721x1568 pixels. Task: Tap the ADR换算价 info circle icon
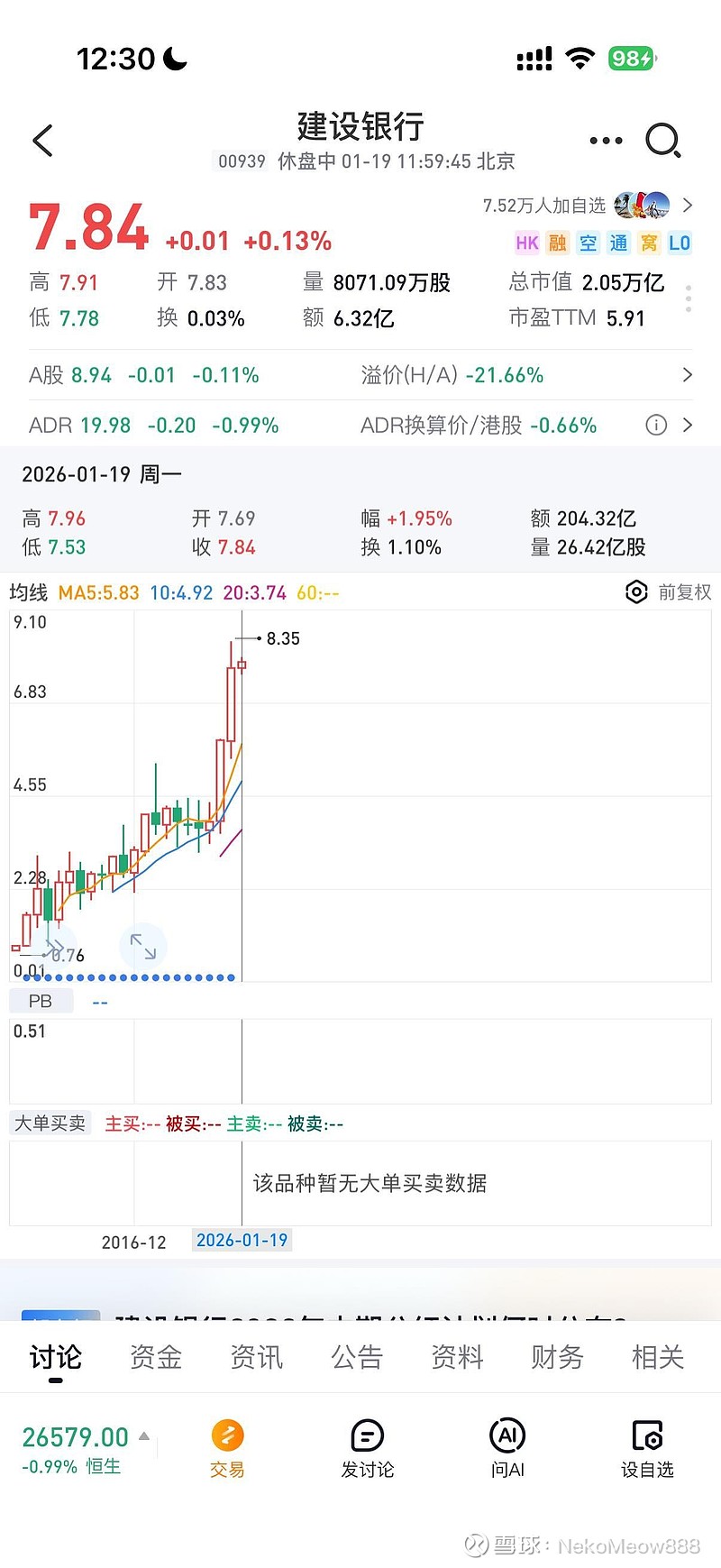point(655,425)
